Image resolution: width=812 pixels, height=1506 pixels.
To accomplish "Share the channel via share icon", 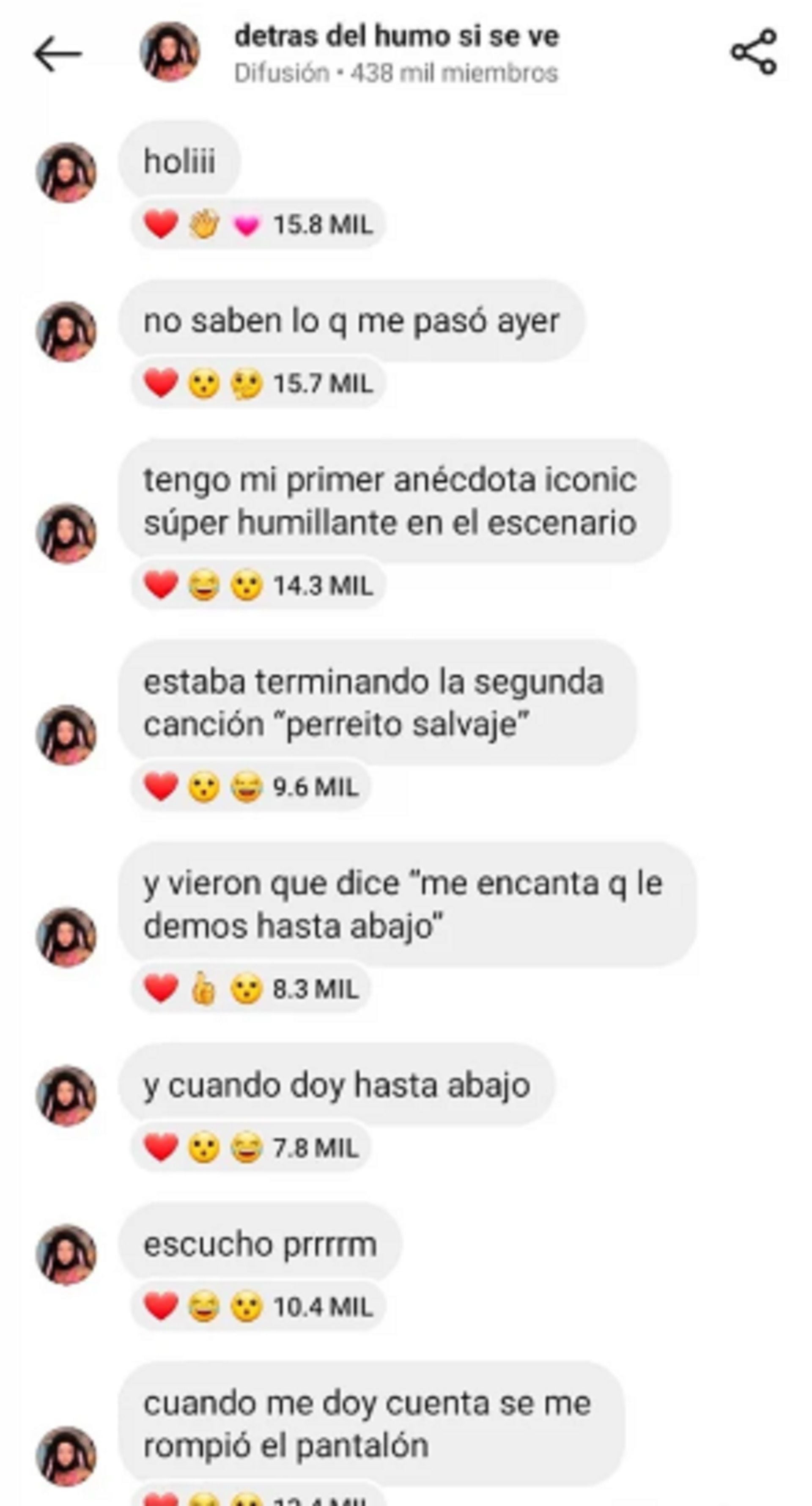I will 754,52.
